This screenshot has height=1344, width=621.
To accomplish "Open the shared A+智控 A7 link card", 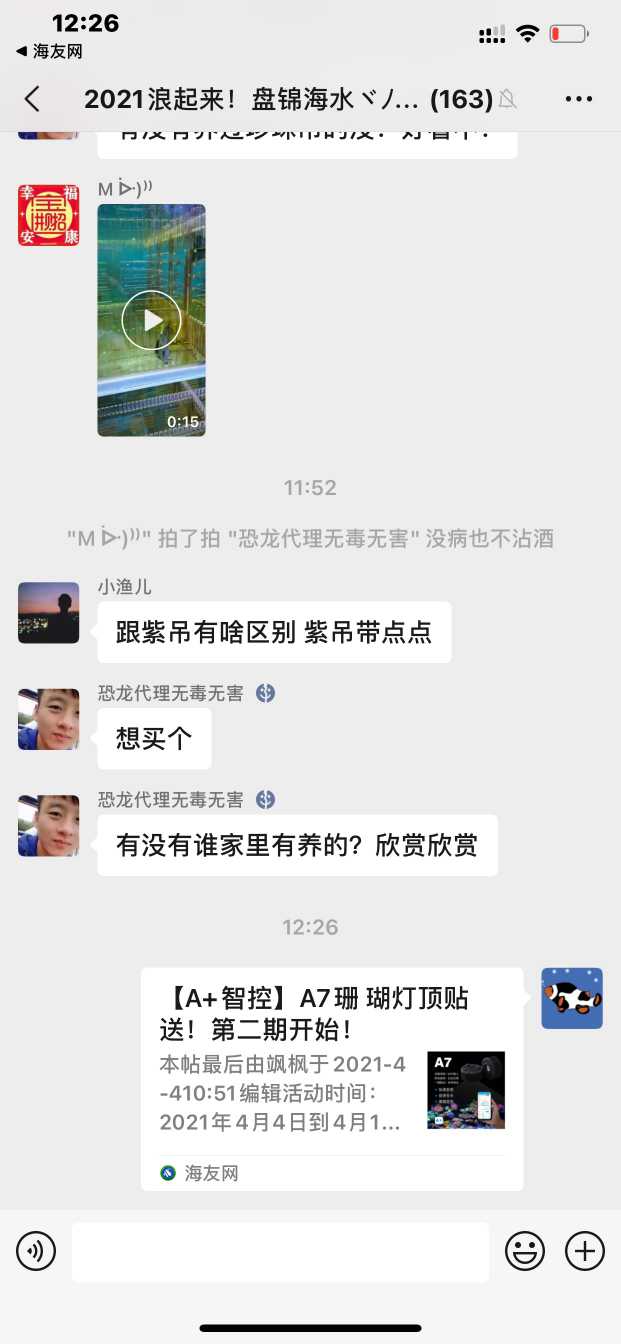I will click(x=331, y=1078).
